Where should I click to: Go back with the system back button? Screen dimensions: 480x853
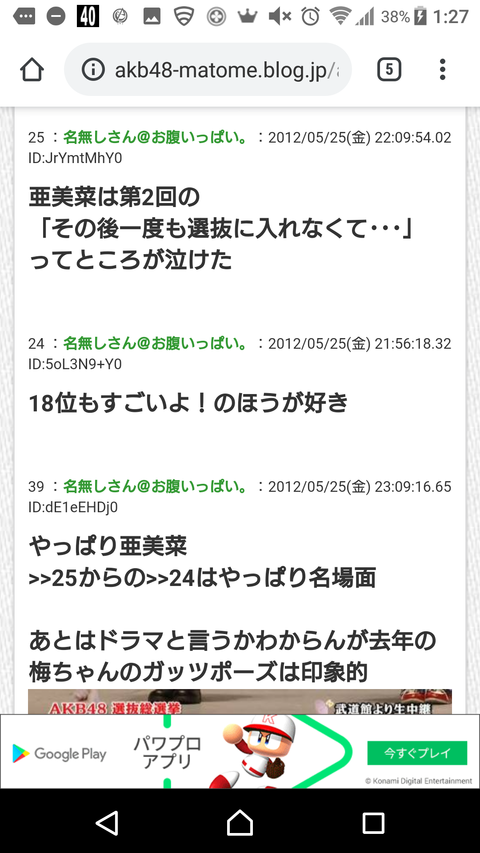[x=107, y=823]
